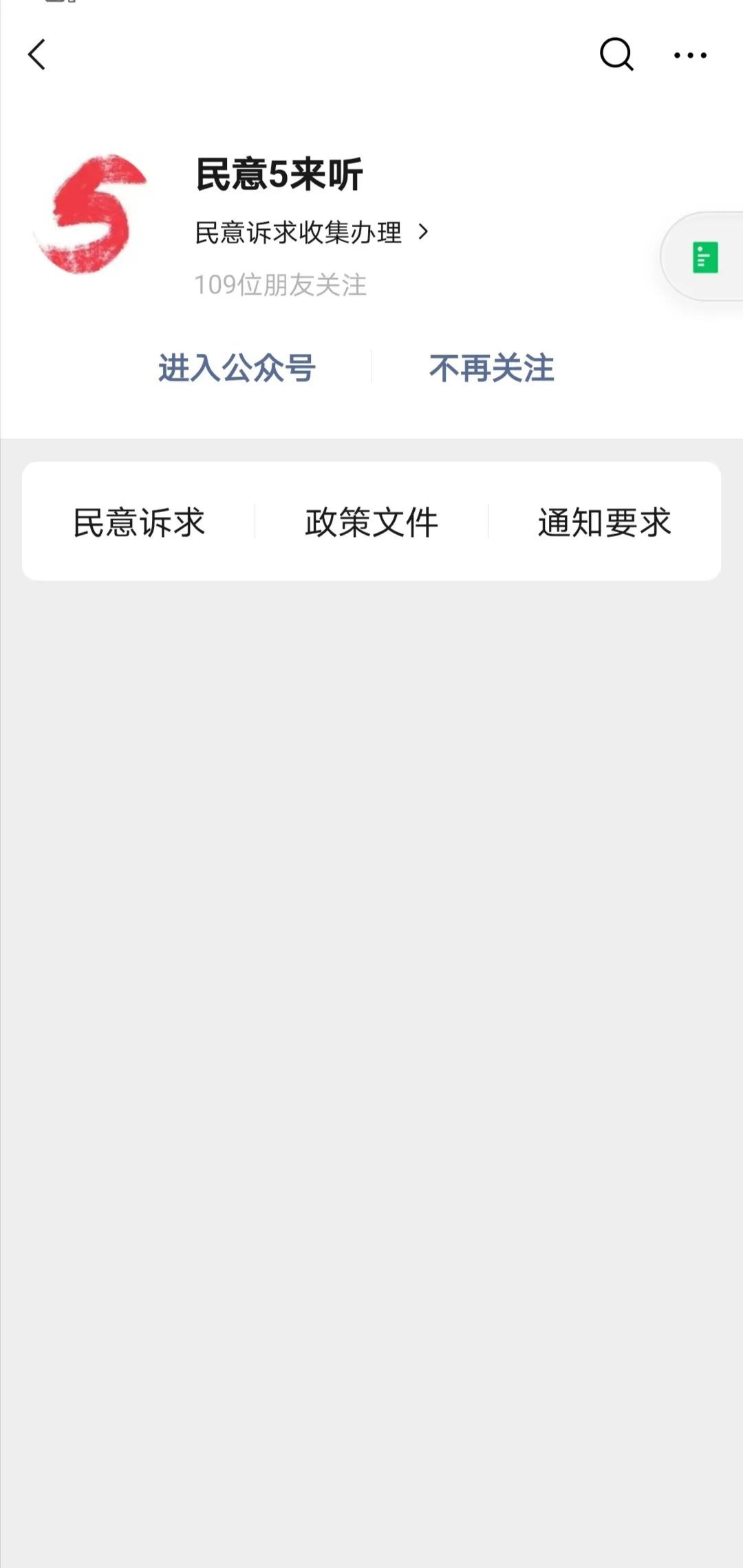This screenshot has width=743, height=1568.
Task: Tap 进入公众号 to enter the account
Action: [x=237, y=368]
